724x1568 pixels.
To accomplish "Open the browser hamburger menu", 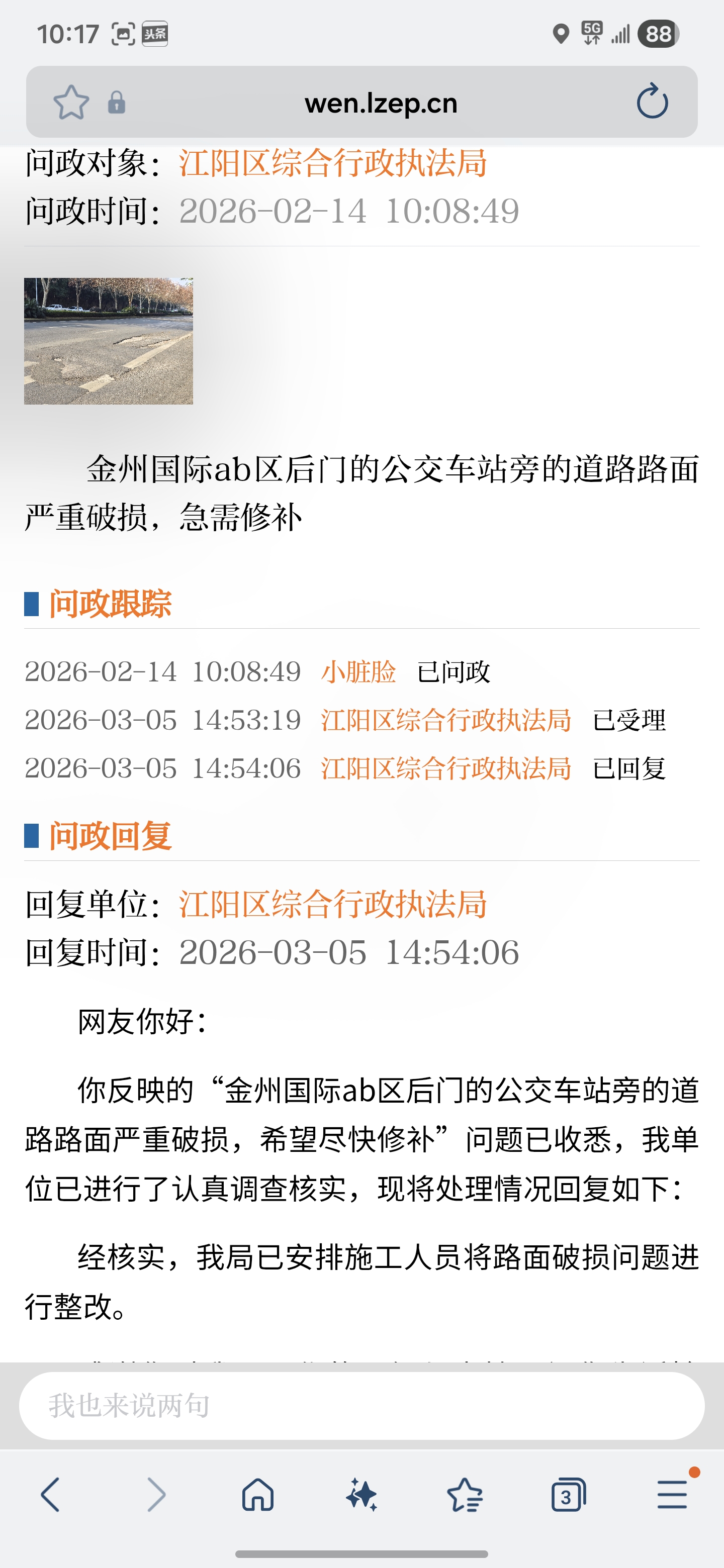I will [672, 1494].
